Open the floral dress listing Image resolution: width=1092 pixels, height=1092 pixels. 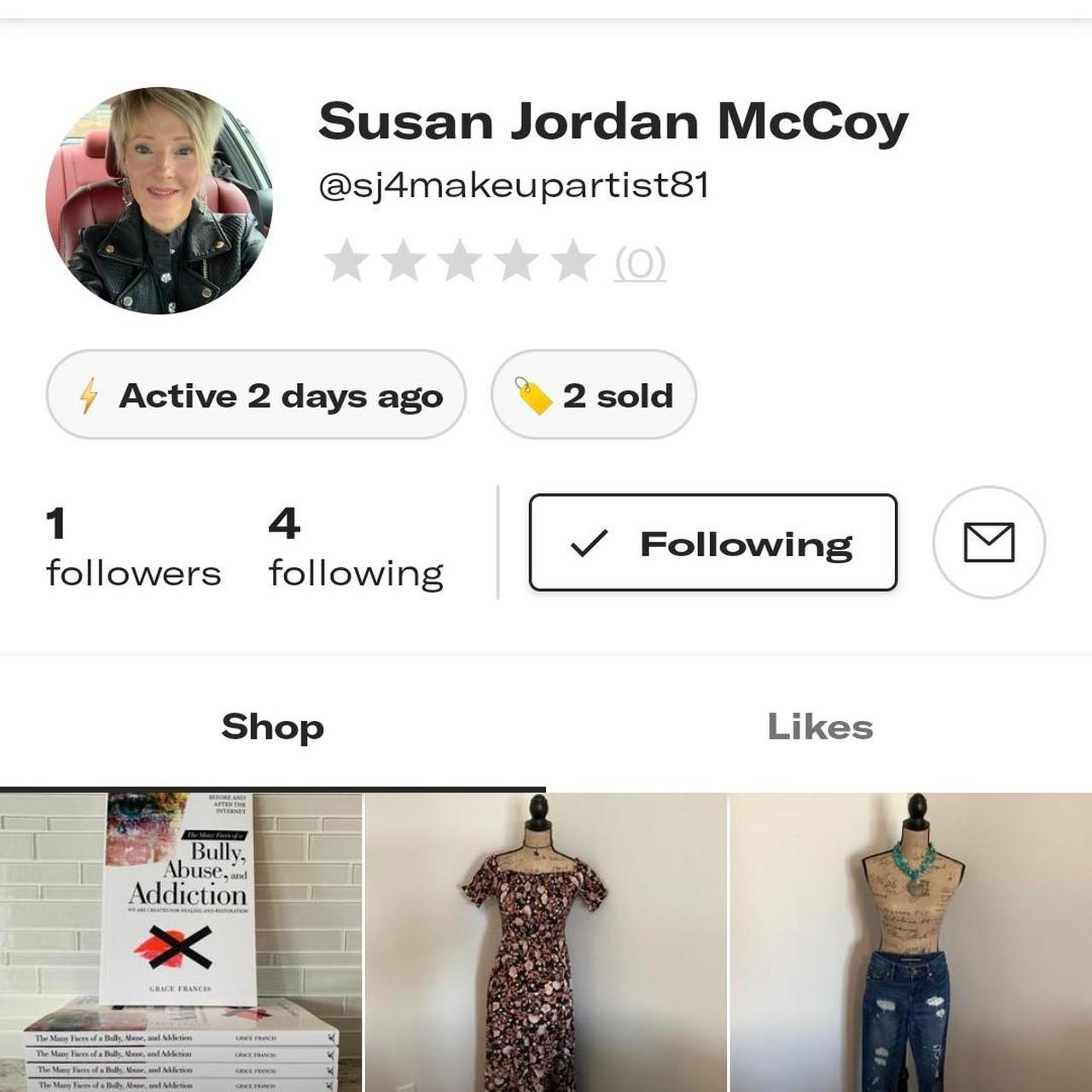point(546,942)
